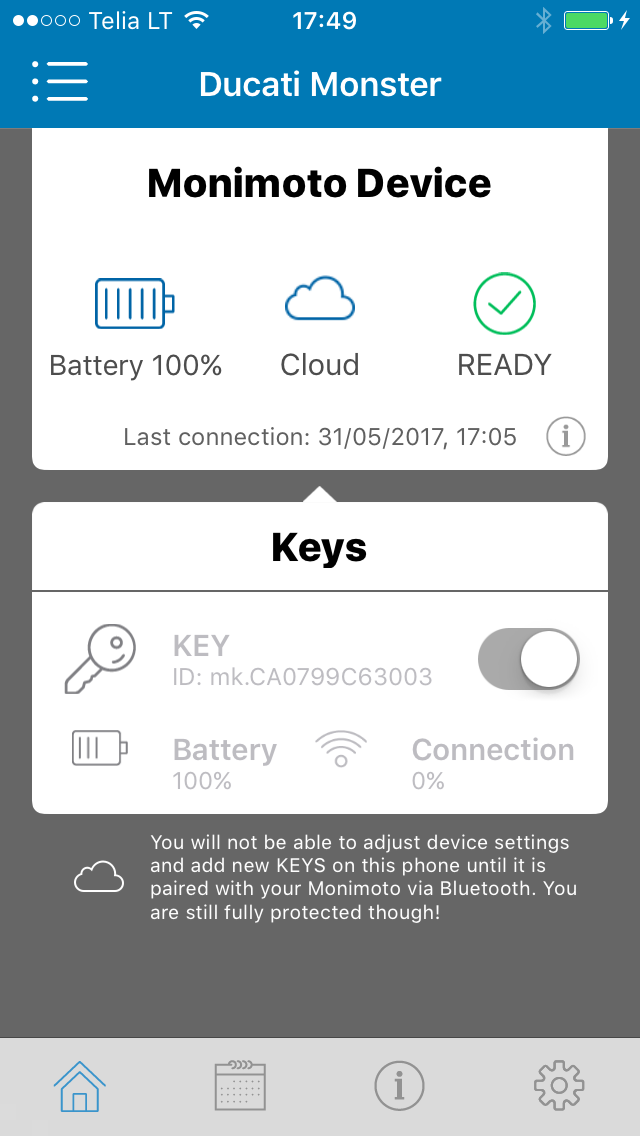Open the side menu button
Image resolution: width=640 pixels, height=1136 pixels.
60,81
